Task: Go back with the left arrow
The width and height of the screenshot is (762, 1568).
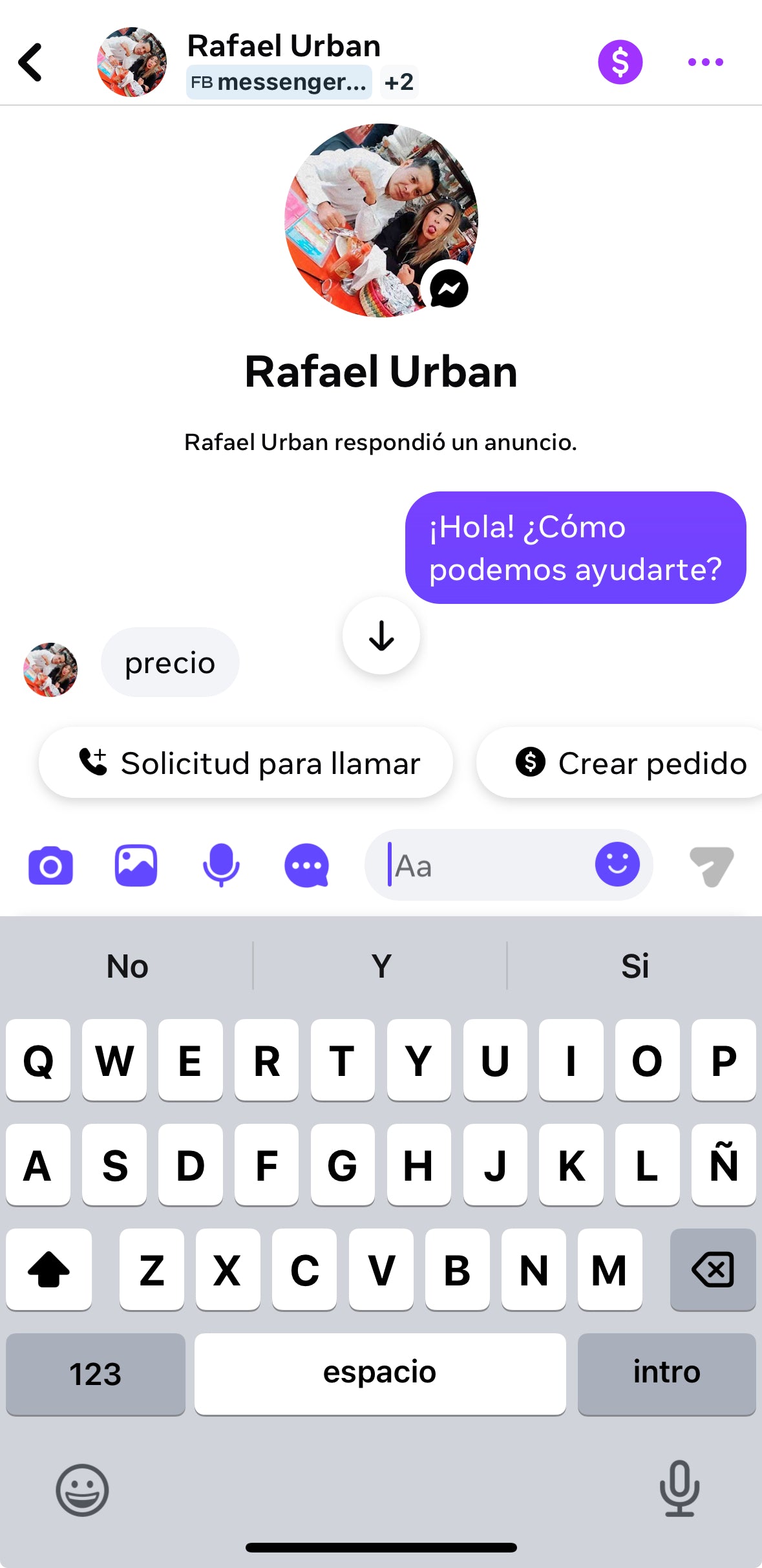Action: click(x=30, y=61)
